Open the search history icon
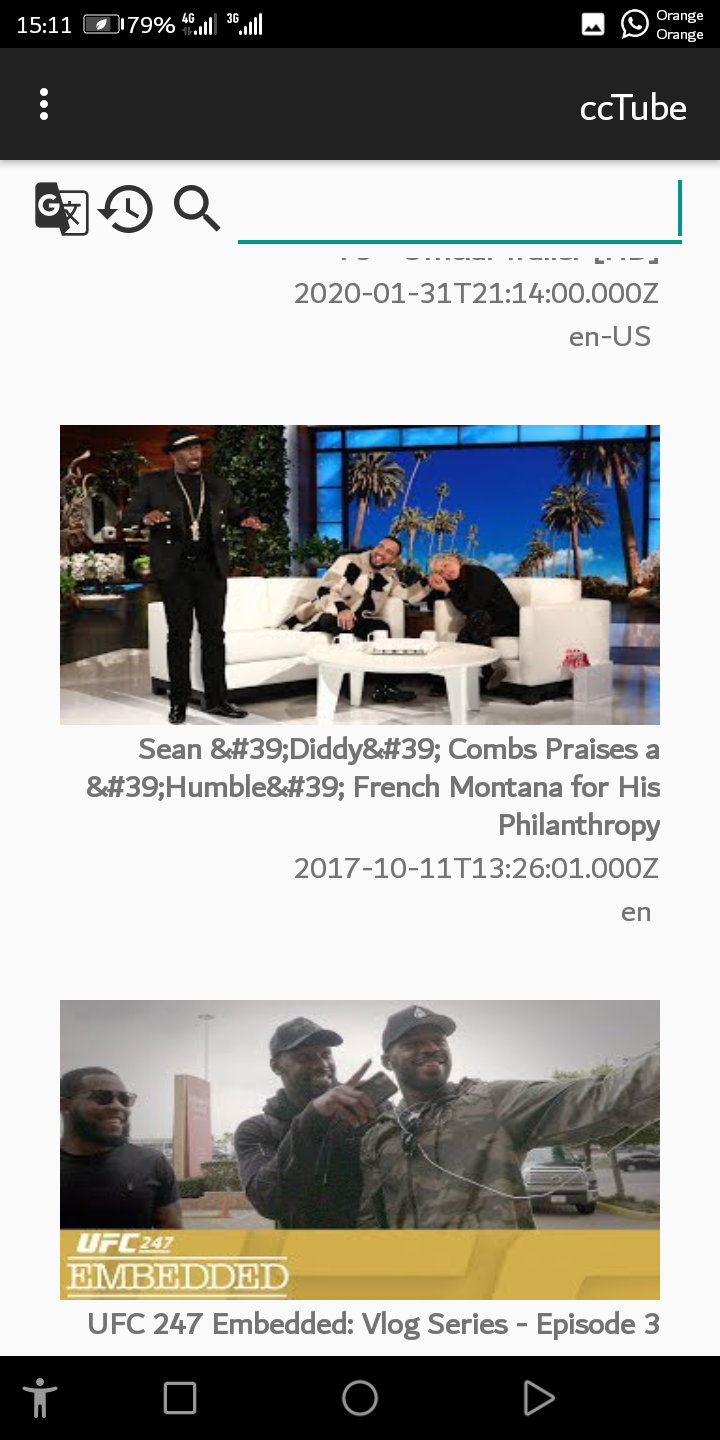The image size is (720, 1440). (x=126, y=209)
